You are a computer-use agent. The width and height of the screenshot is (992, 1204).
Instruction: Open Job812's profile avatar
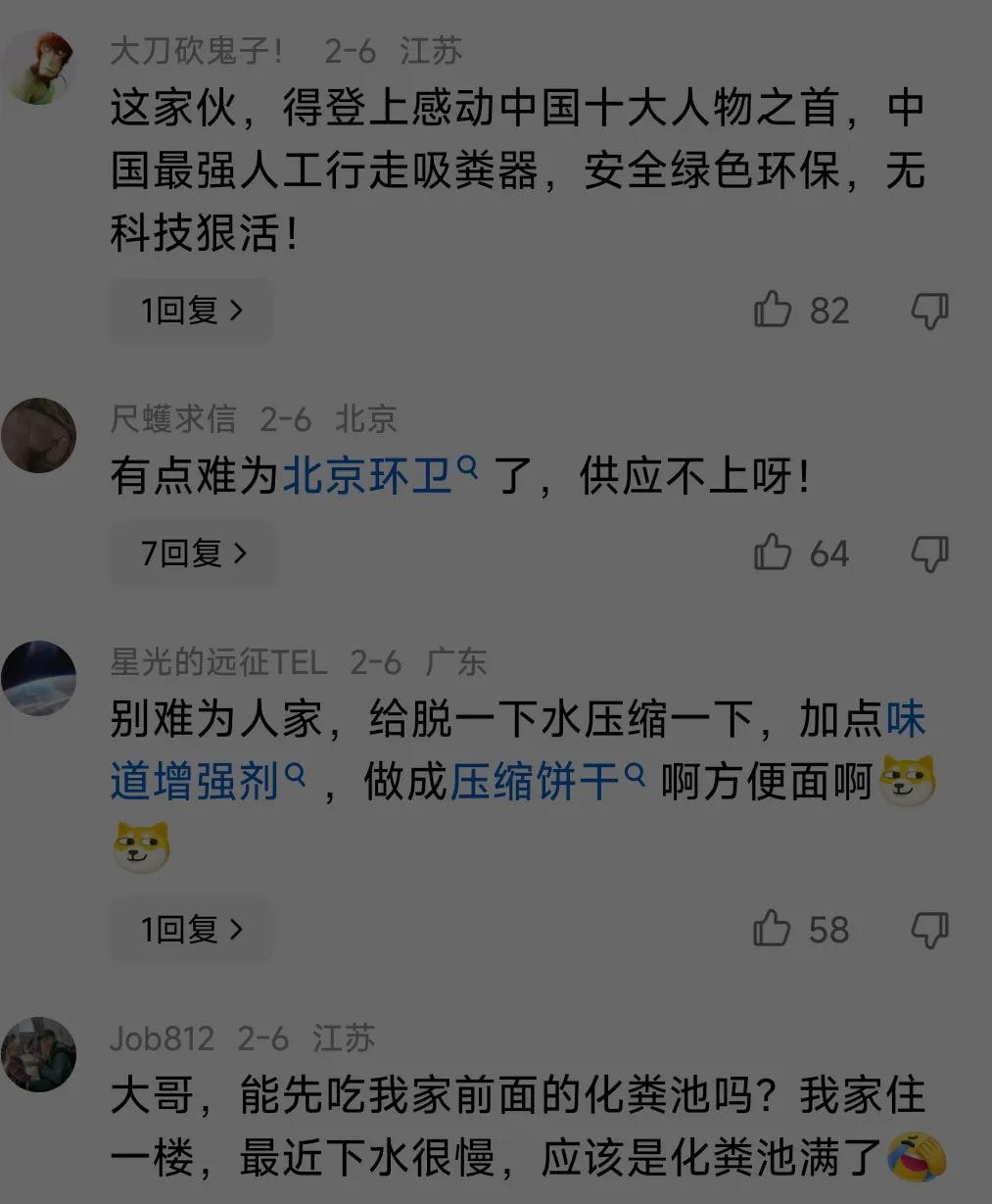[x=39, y=1054]
